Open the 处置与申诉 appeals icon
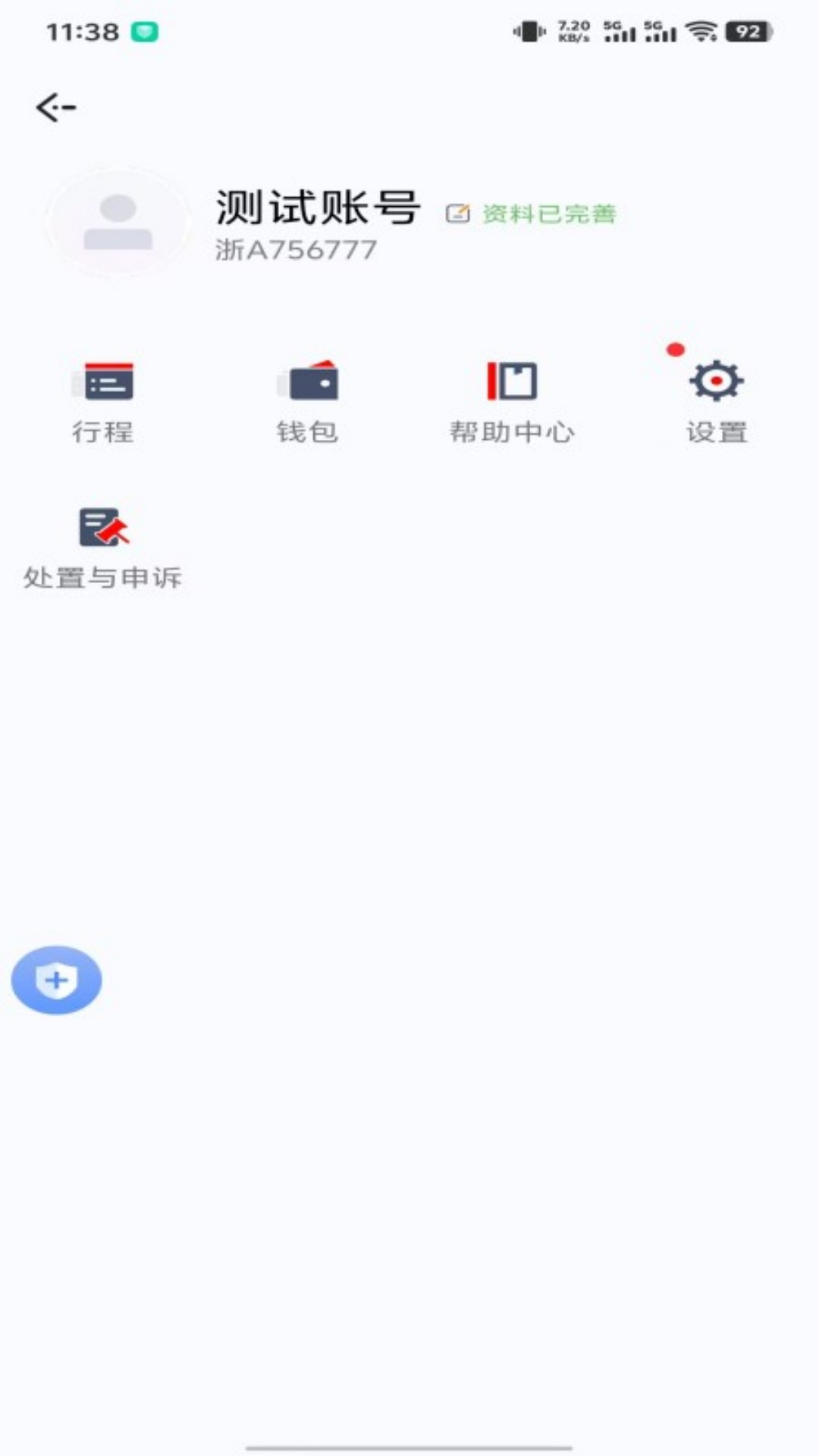The height and width of the screenshot is (1456, 819). click(102, 527)
